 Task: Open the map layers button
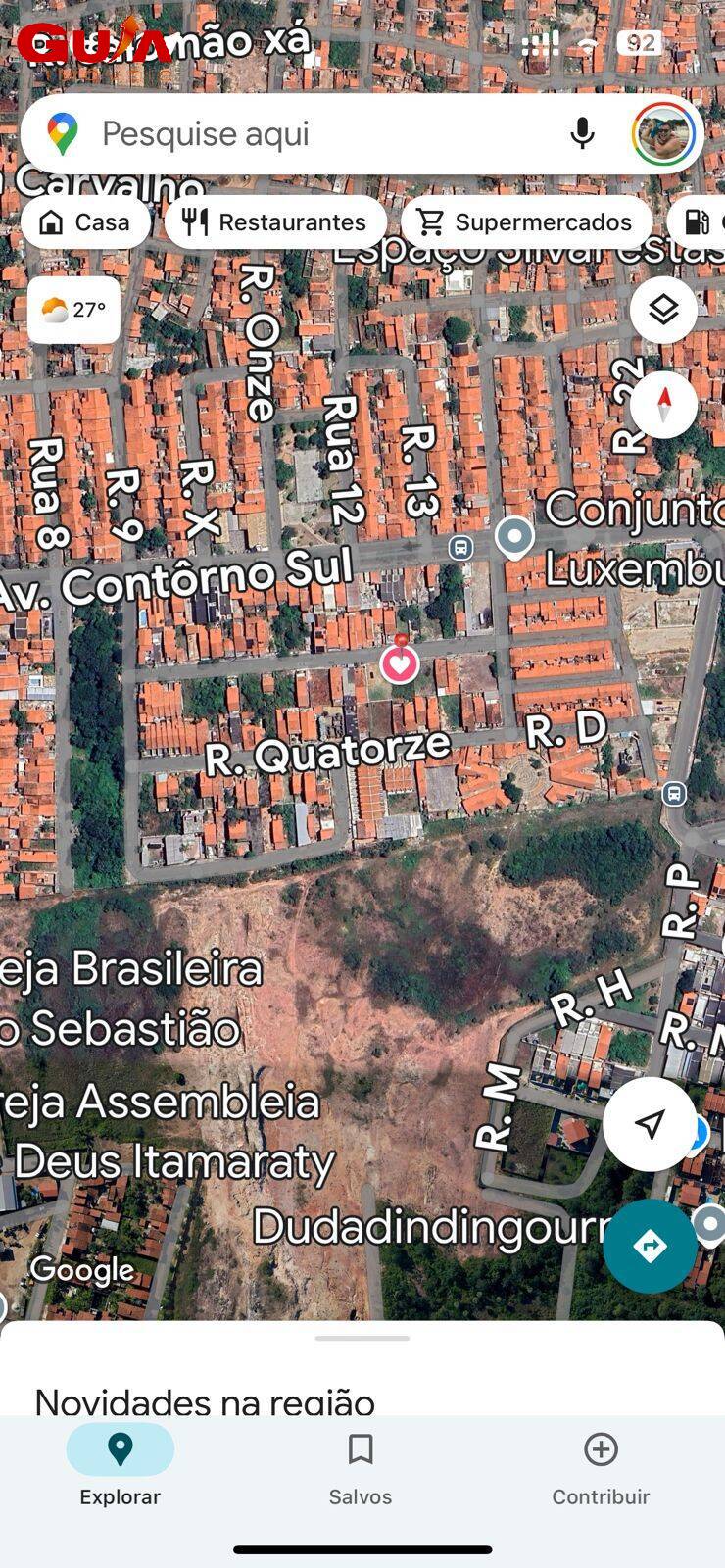point(663,311)
